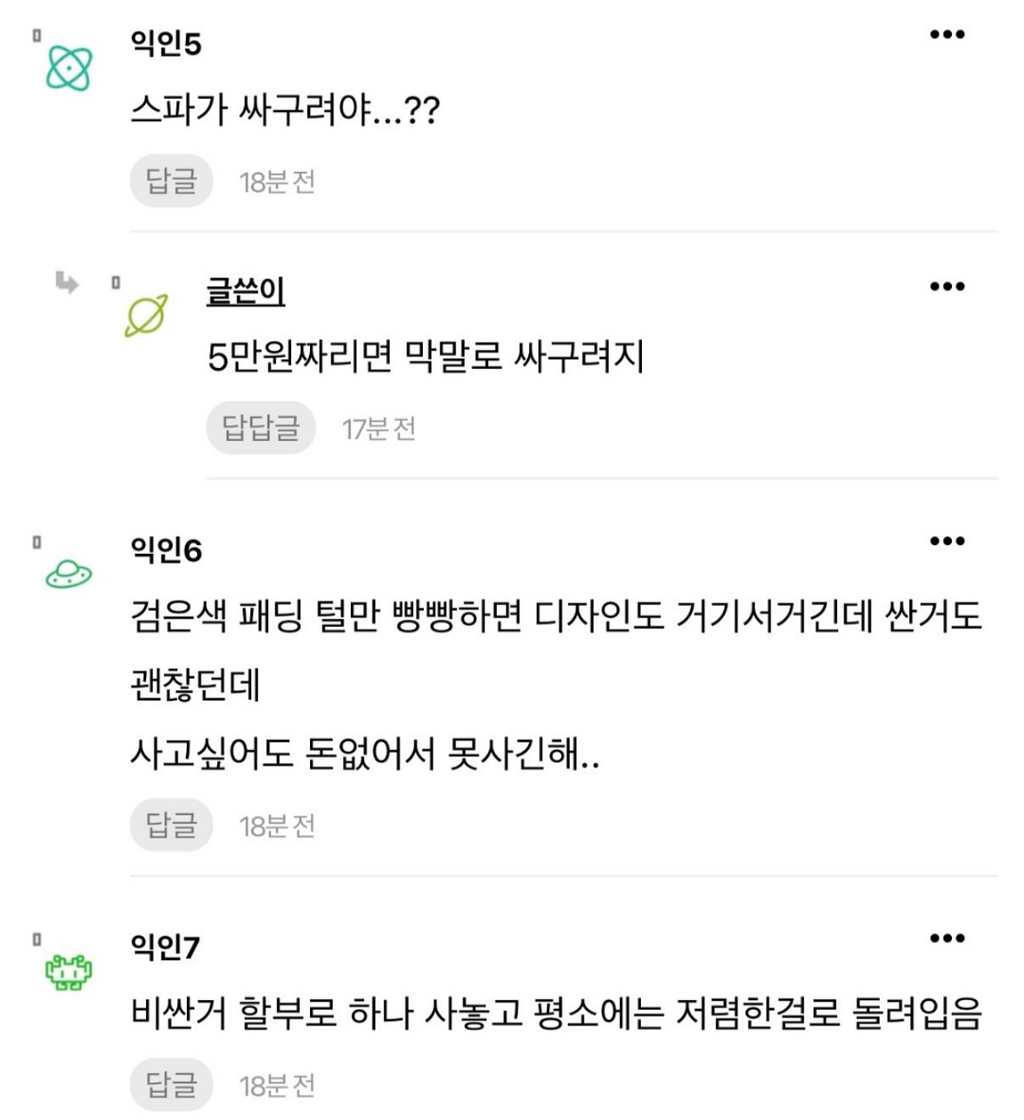Reply to 익인6's comment with 답글
Viewport: 1024px width, 1120px height.
click(171, 826)
